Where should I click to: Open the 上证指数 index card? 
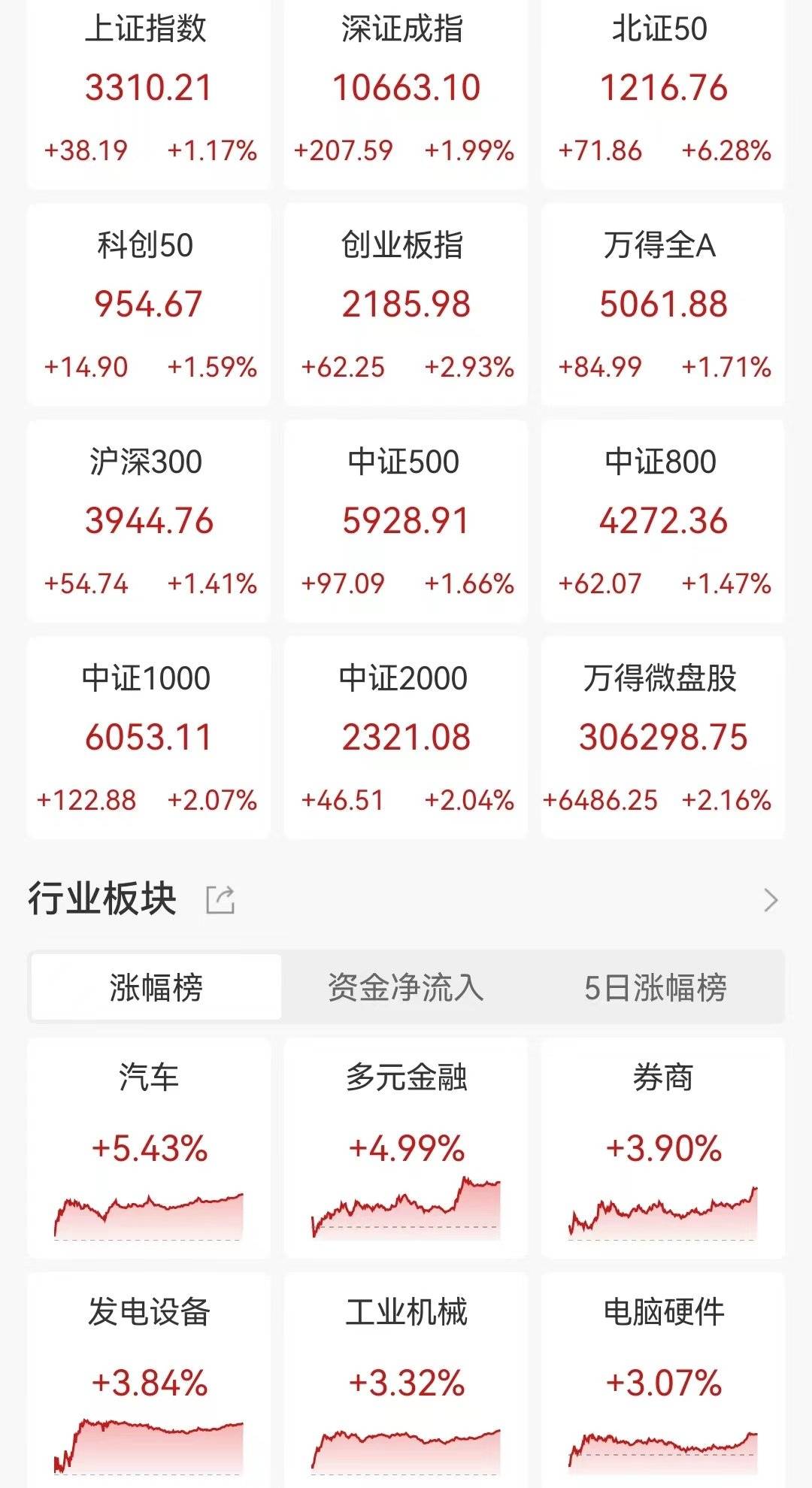coord(149,90)
